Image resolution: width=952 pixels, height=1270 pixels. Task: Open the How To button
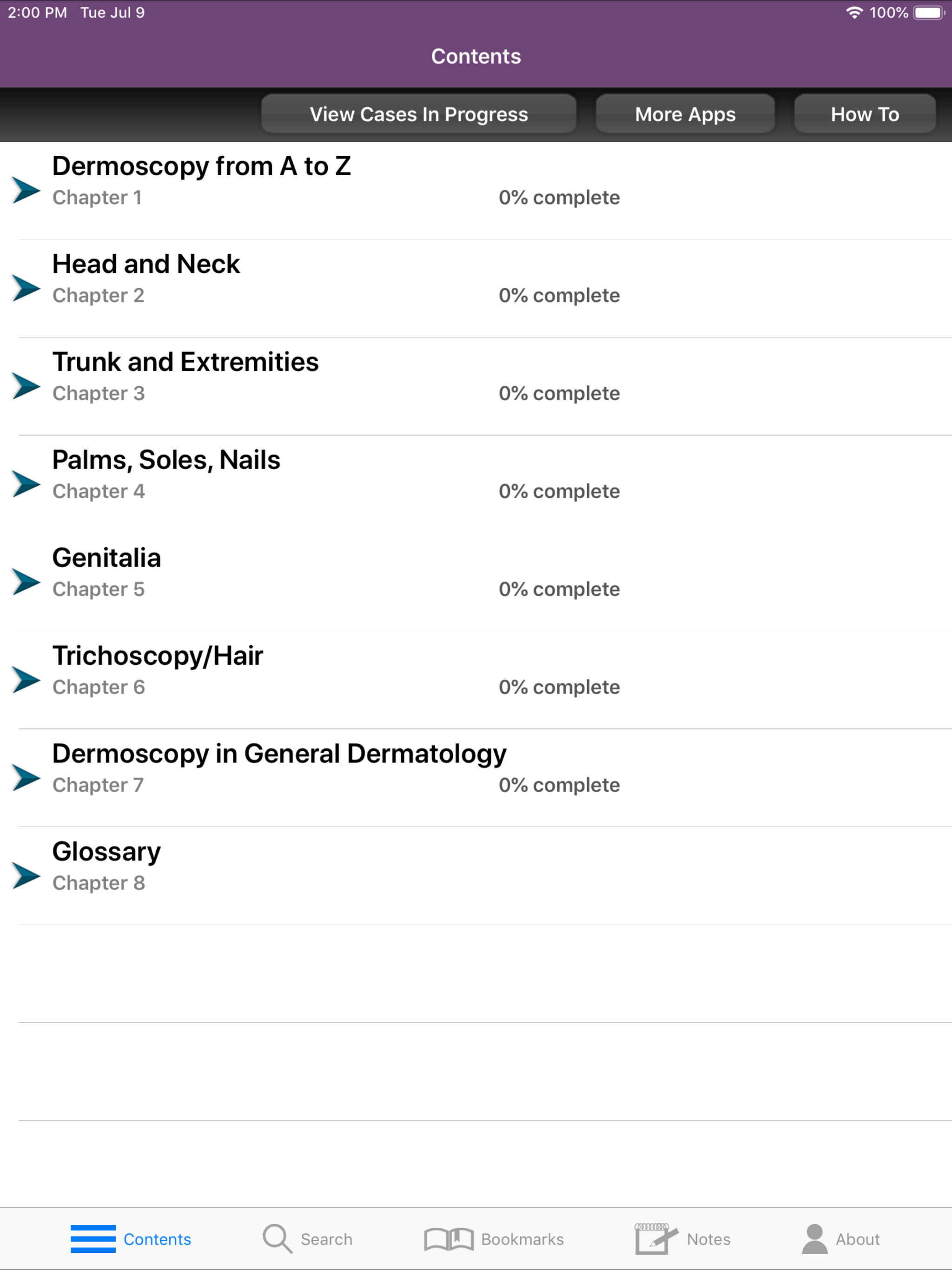(864, 114)
